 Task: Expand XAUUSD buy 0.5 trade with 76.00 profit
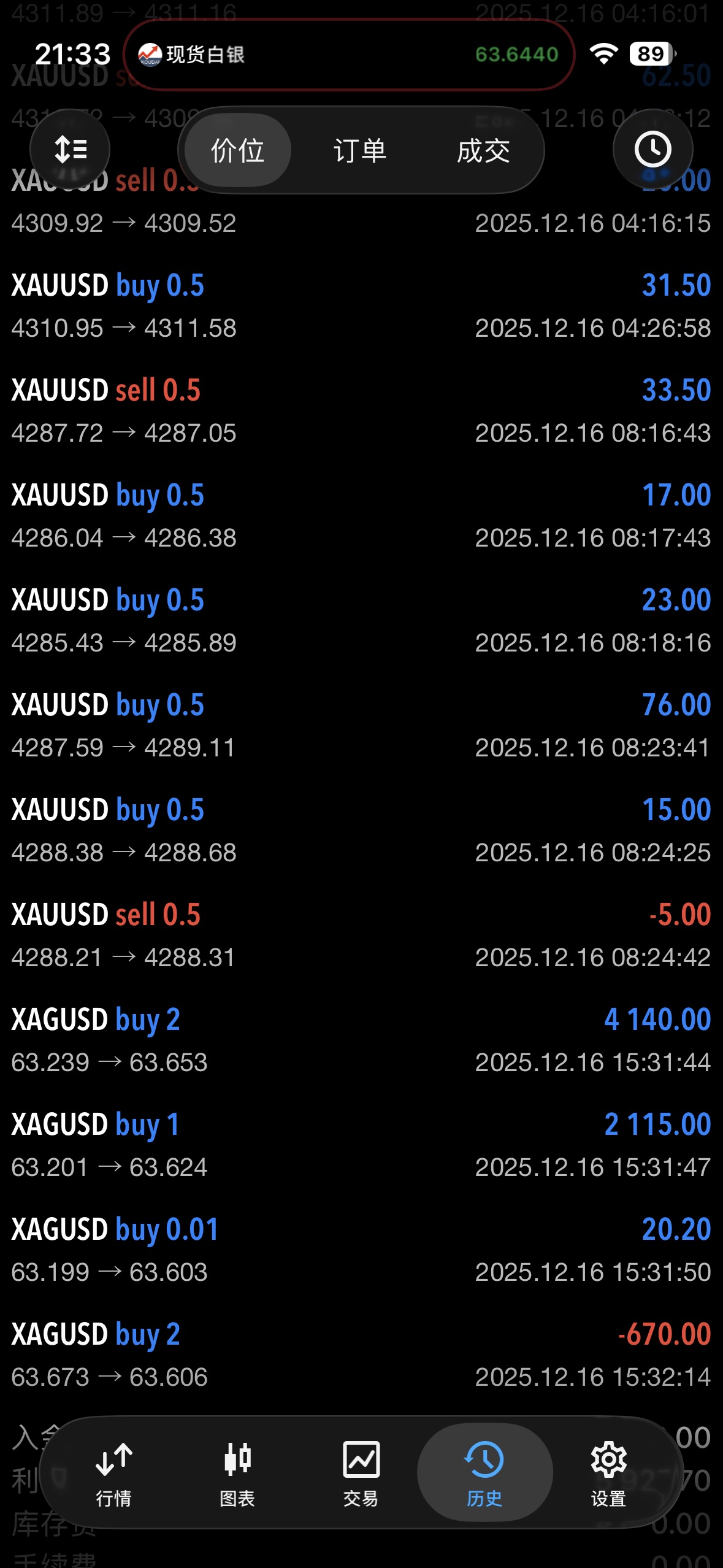[361, 724]
